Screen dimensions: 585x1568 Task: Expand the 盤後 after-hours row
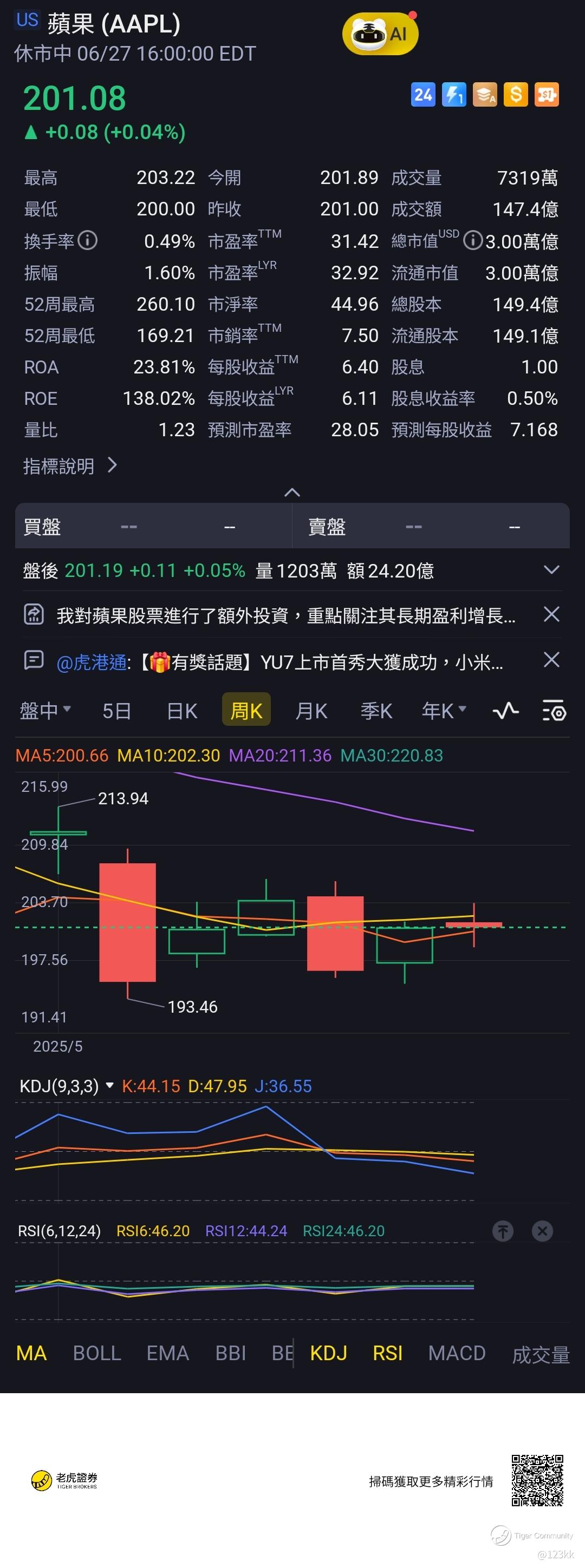click(x=551, y=570)
